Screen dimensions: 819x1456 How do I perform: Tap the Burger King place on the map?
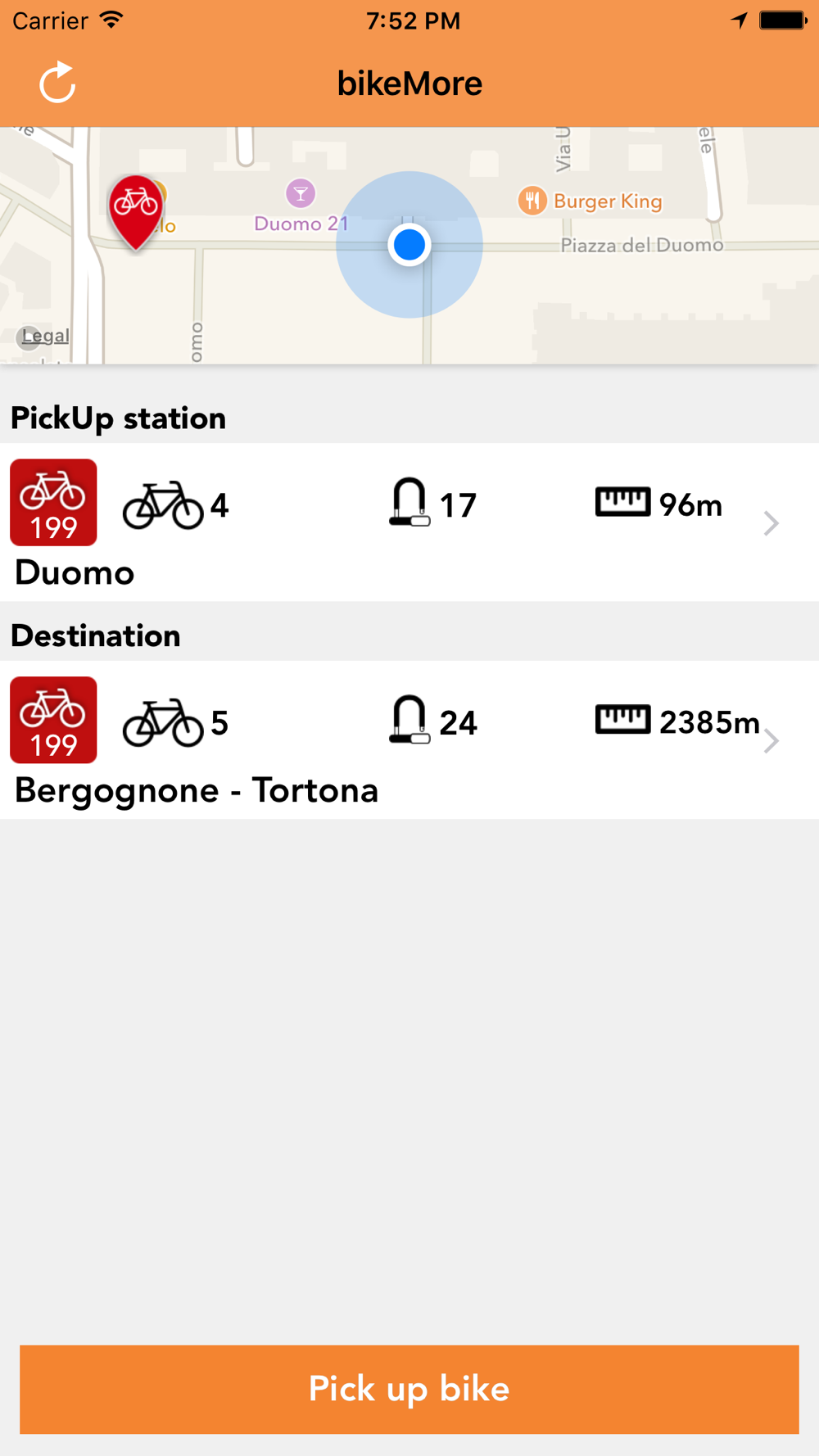pyautogui.click(x=590, y=201)
